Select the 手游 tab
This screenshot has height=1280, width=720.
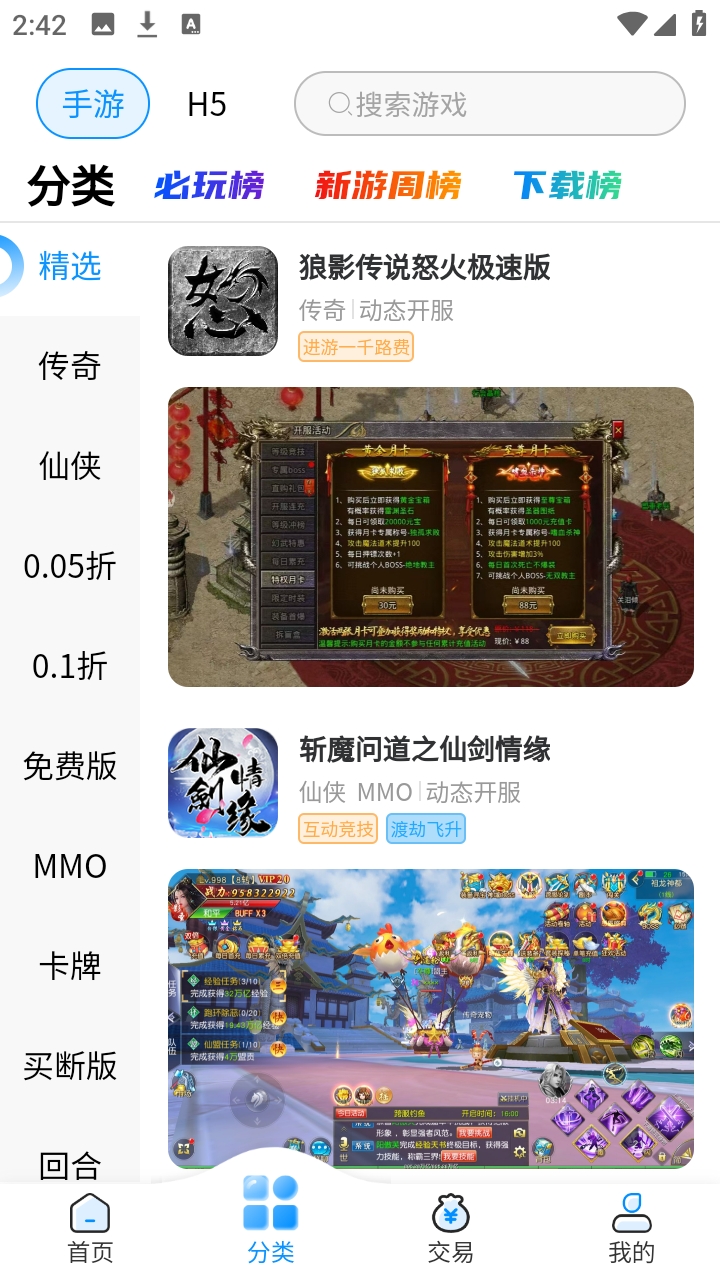(93, 104)
